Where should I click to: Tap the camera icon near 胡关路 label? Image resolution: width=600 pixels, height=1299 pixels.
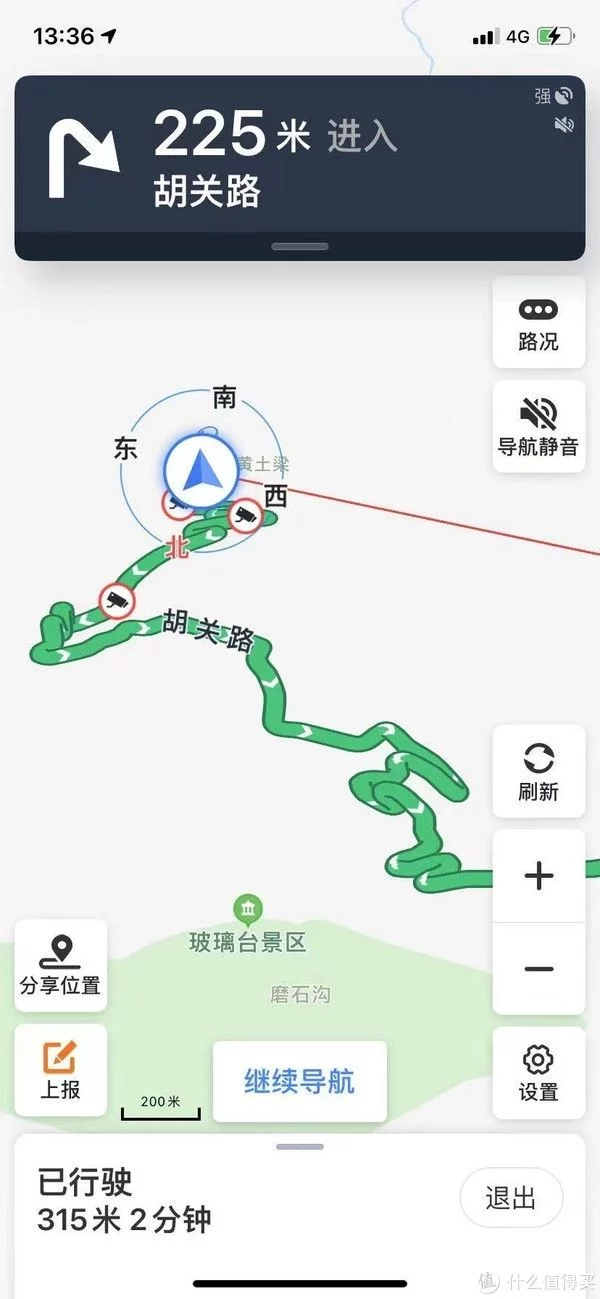point(117,600)
